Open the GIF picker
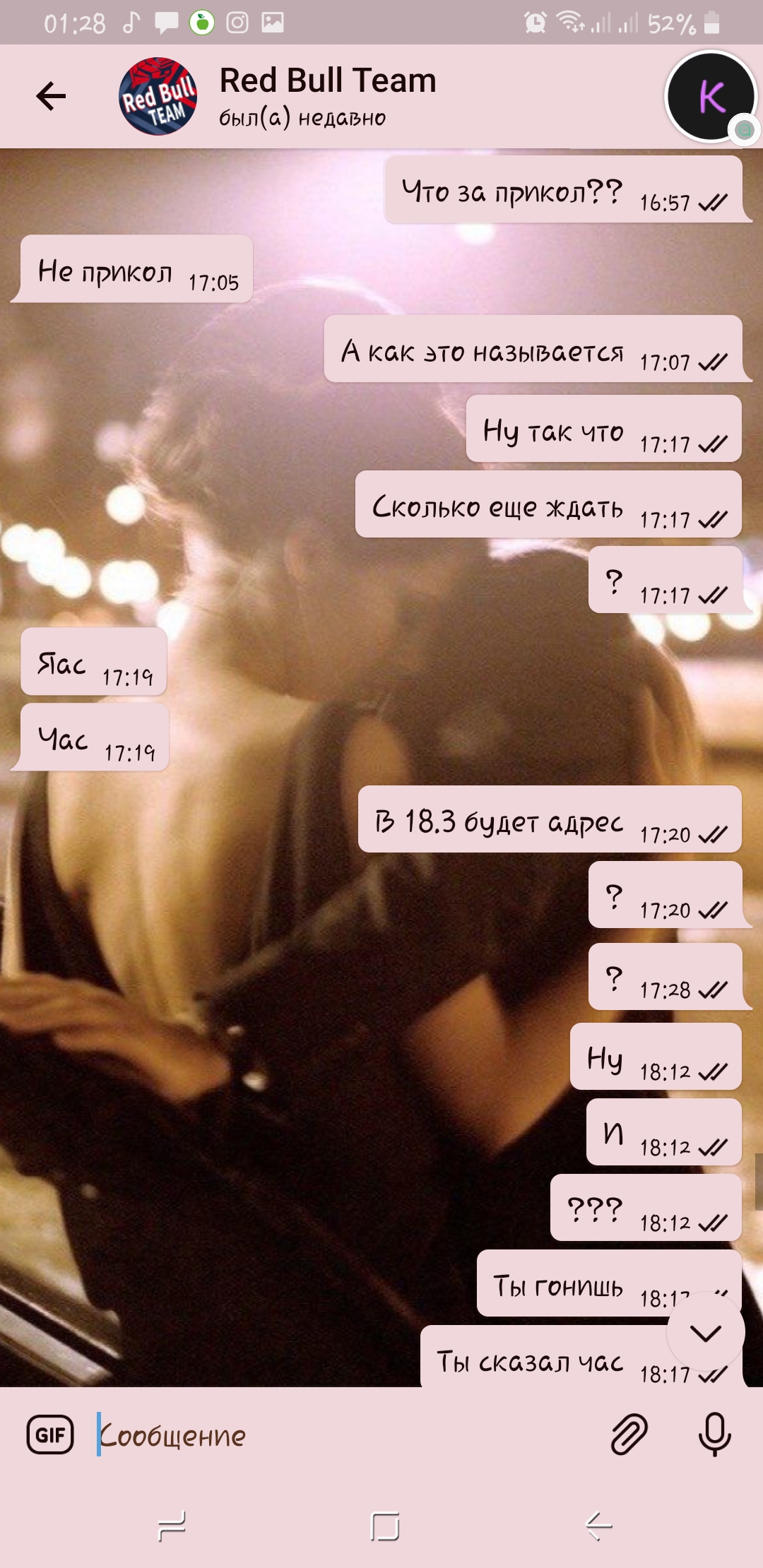Image resolution: width=763 pixels, height=1568 pixels. click(50, 1435)
